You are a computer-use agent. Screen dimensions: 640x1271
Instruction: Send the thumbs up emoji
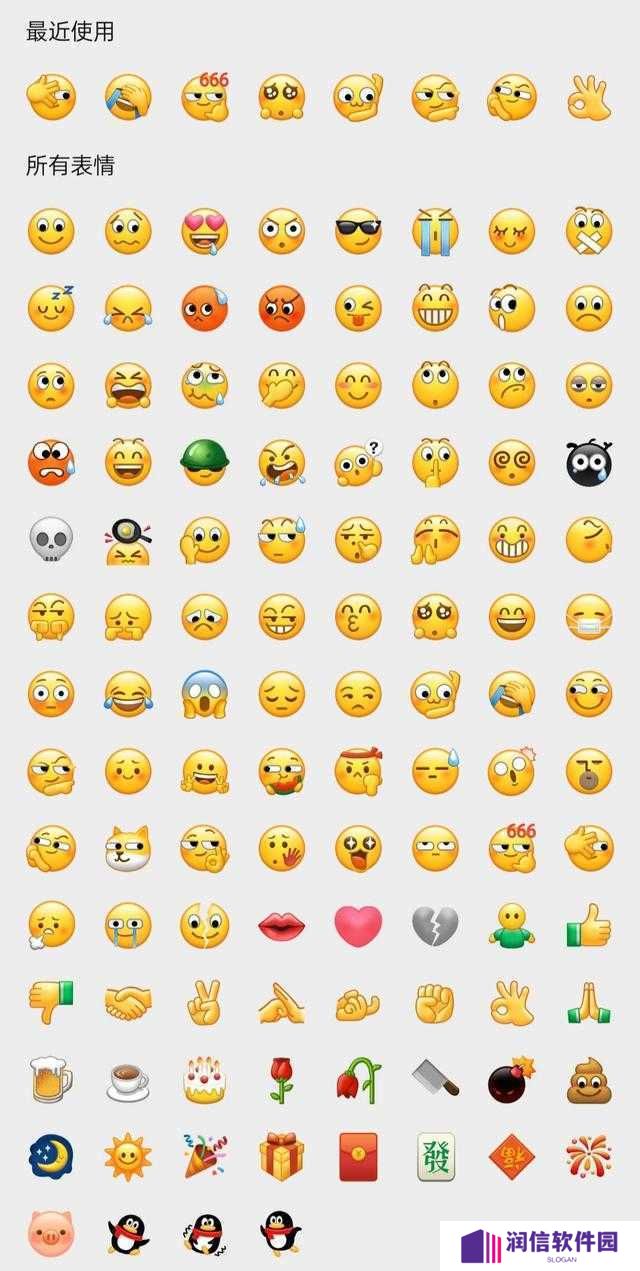click(588, 927)
